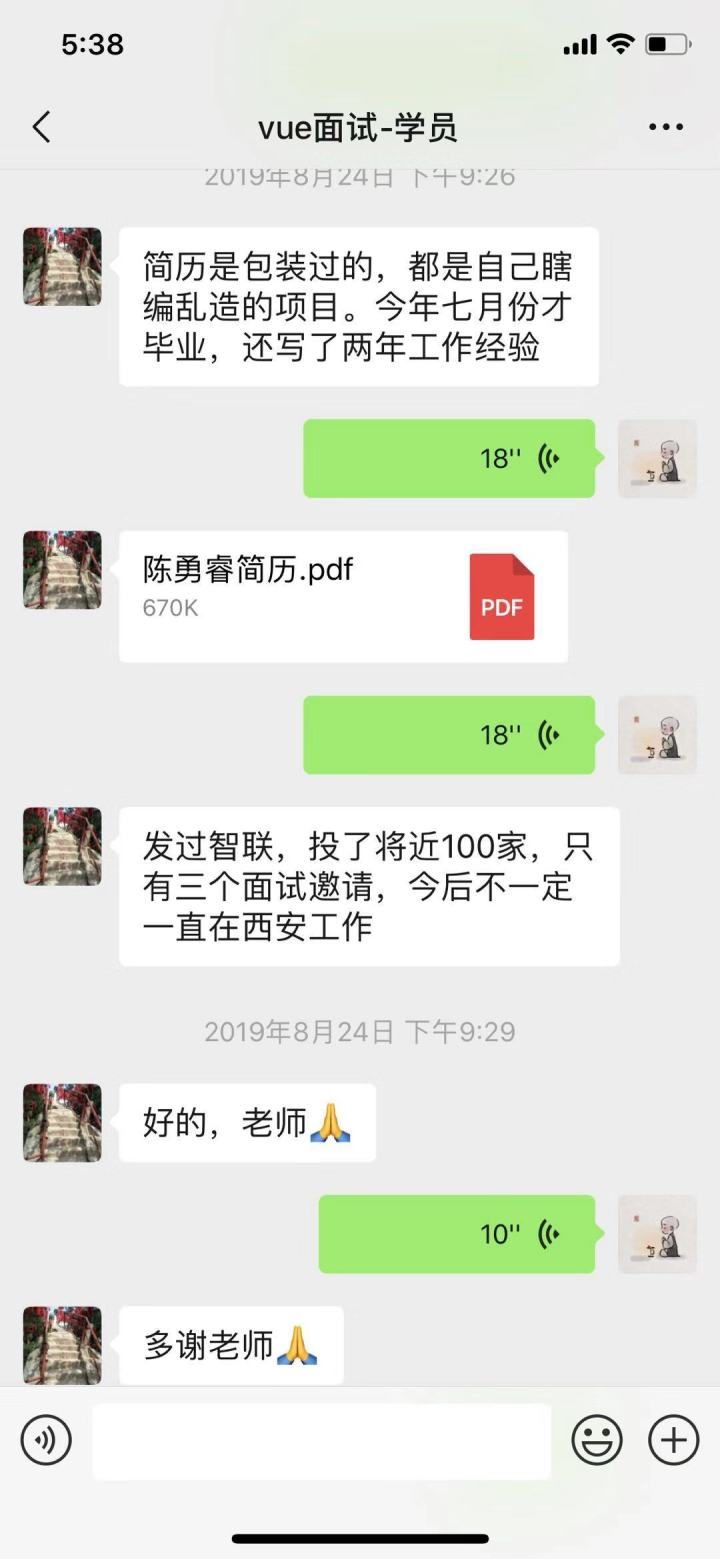Open the plus attachment menu
Screen dimensions: 720x1559
point(673,1441)
